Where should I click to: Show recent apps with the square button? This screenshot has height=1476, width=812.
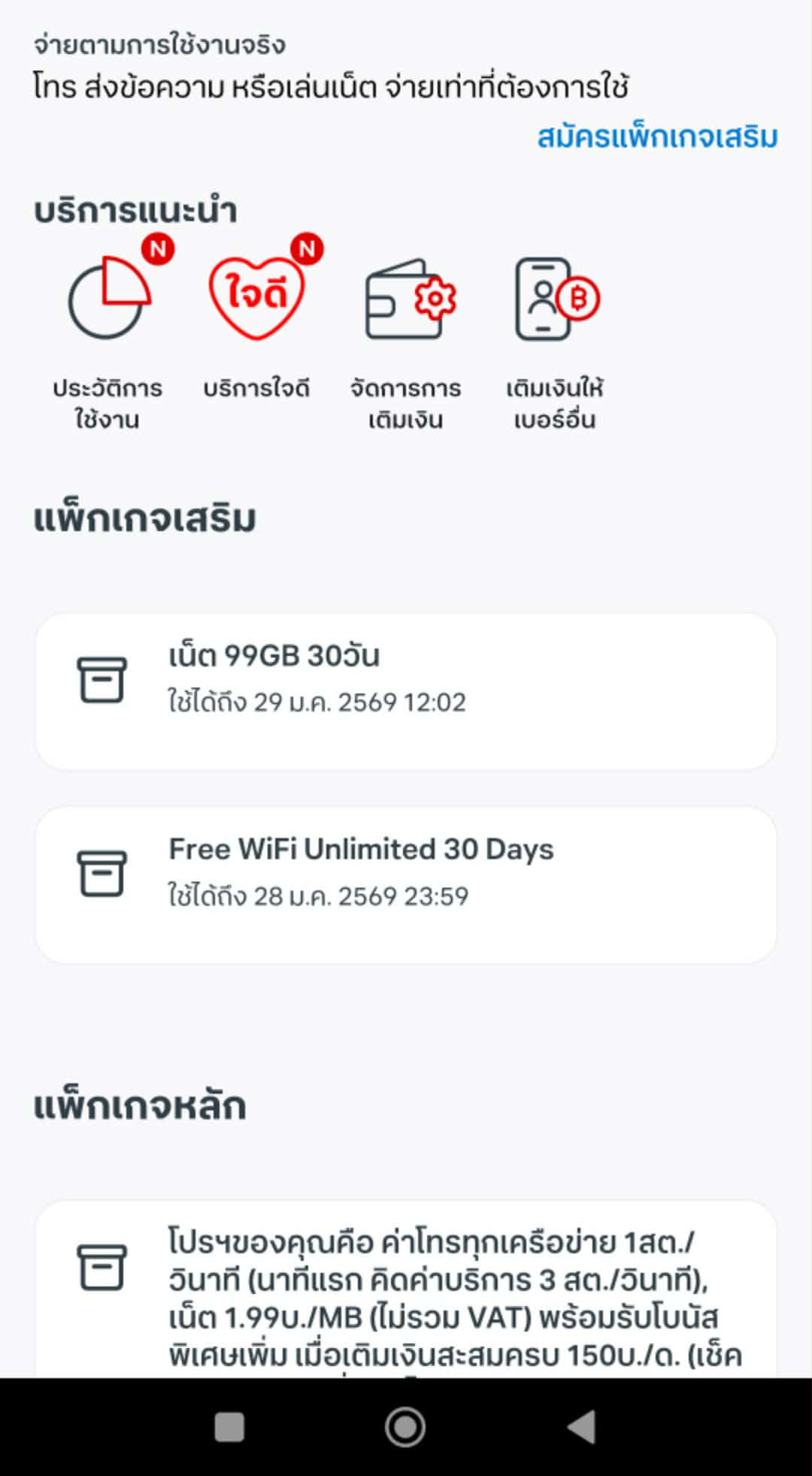click(x=229, y=1427)
